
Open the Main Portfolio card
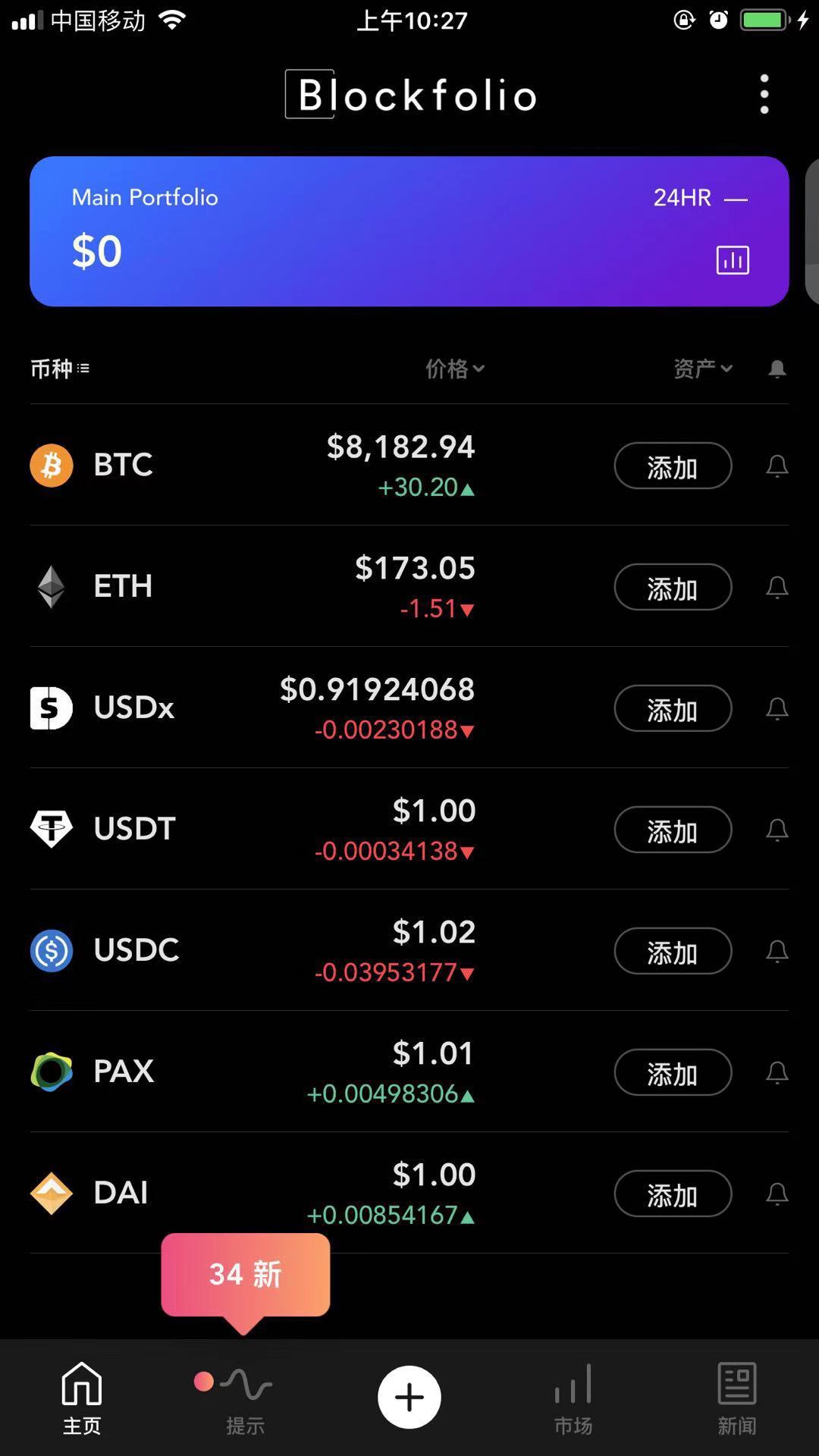pos(409,231)
